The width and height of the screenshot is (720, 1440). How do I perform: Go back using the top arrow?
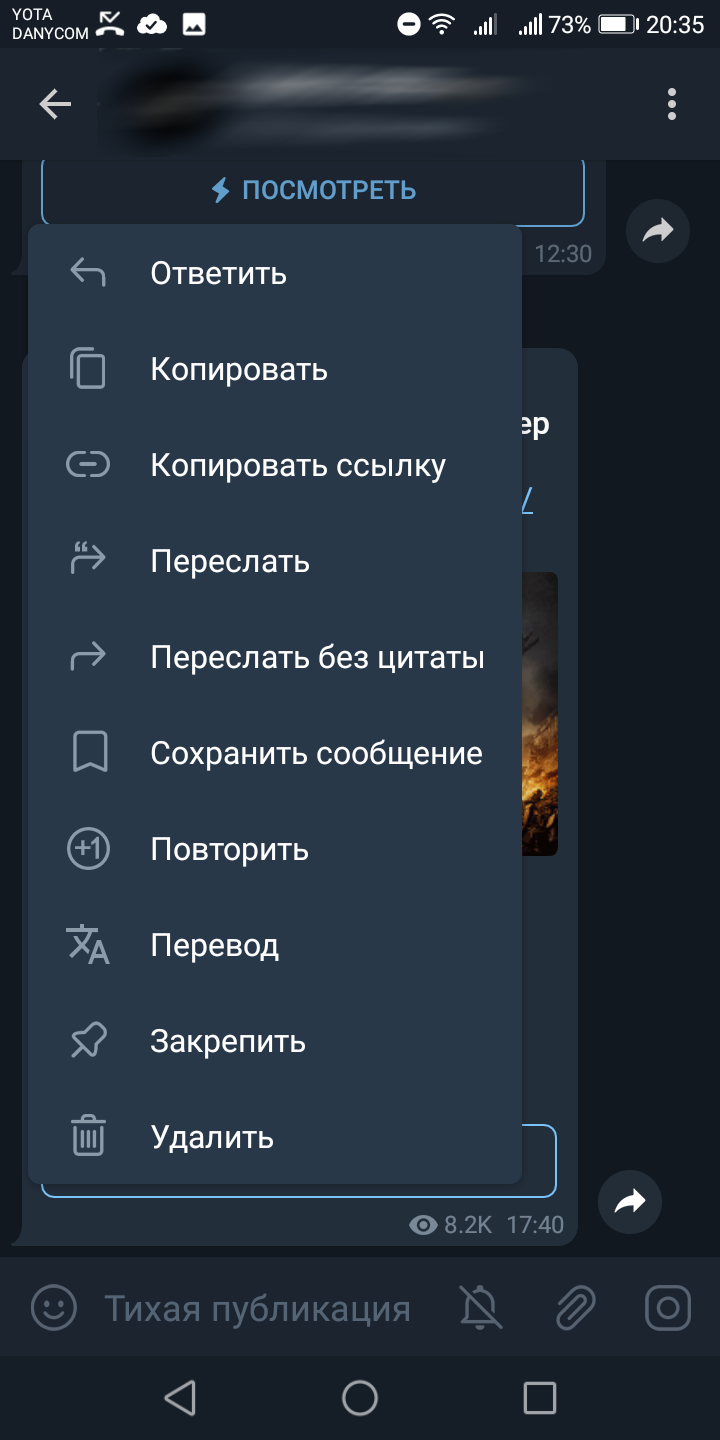55,104
